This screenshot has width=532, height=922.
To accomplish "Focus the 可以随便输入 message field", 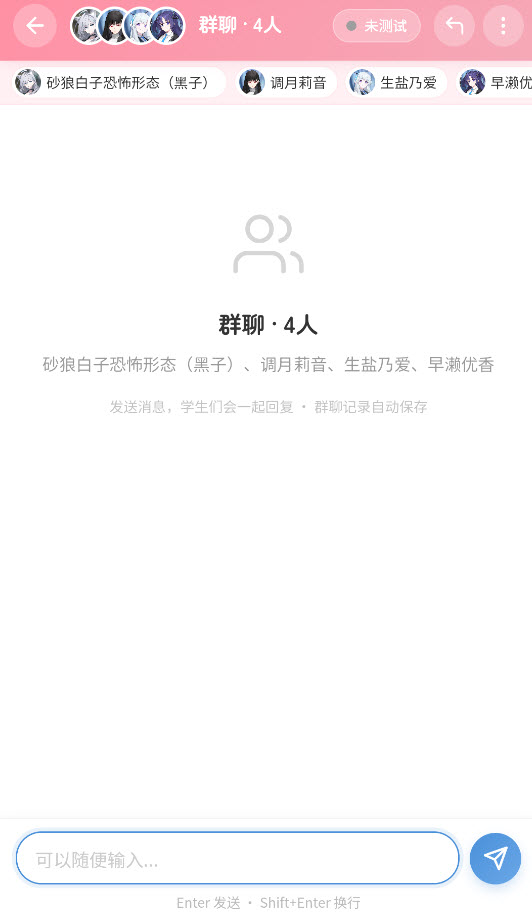I will coord(237,858).
